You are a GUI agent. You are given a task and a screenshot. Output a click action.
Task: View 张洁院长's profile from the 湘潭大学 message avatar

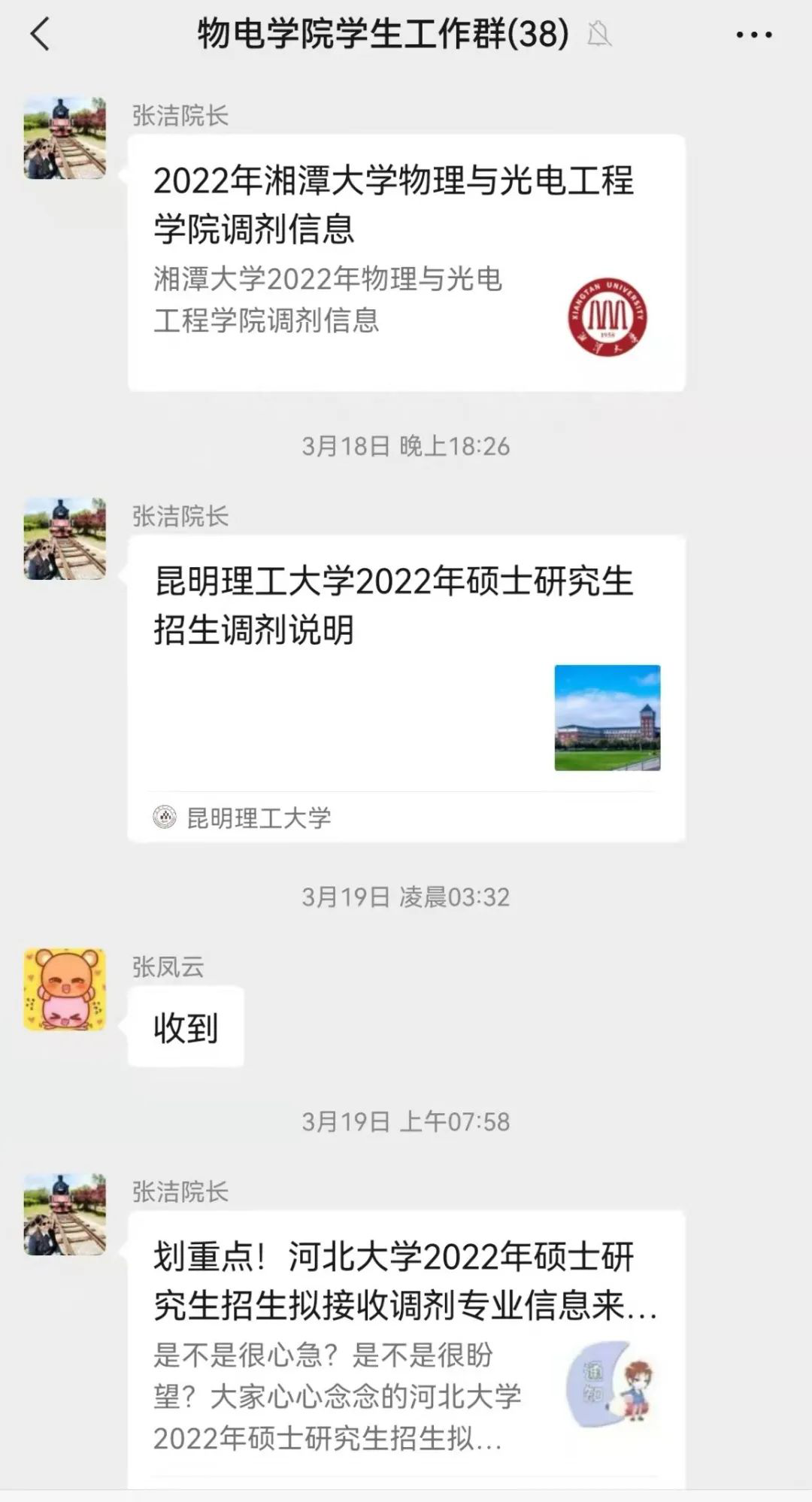coord(65,138)
